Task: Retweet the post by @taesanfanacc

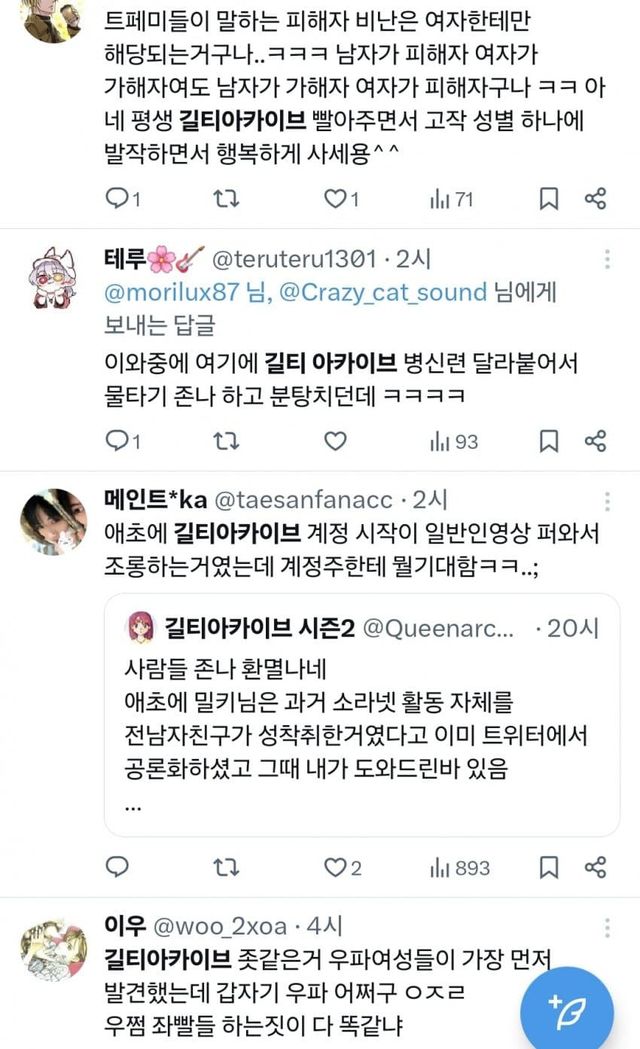Action: point(225,868)
